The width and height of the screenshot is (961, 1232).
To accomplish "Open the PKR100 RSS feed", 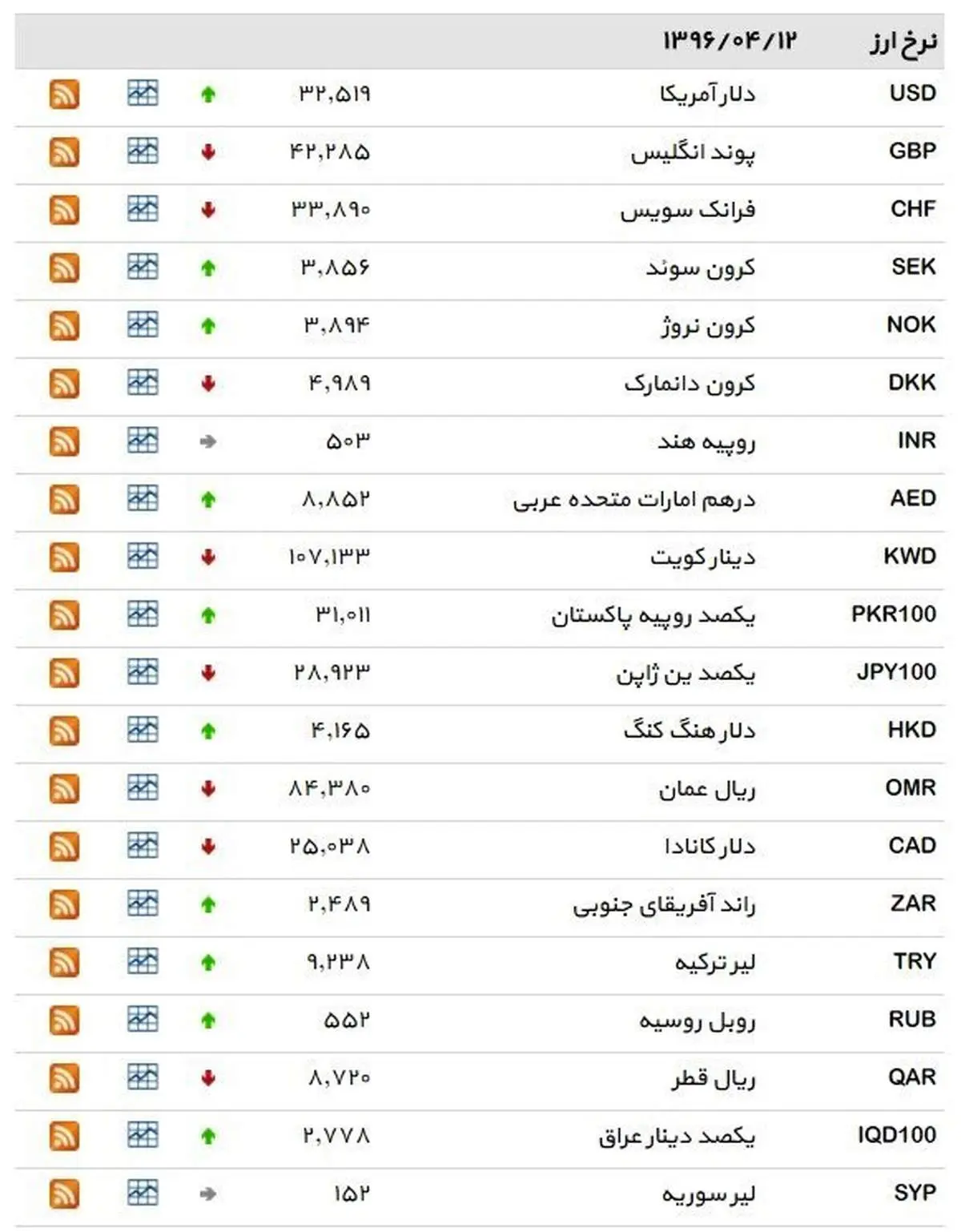I will (64, 614).
